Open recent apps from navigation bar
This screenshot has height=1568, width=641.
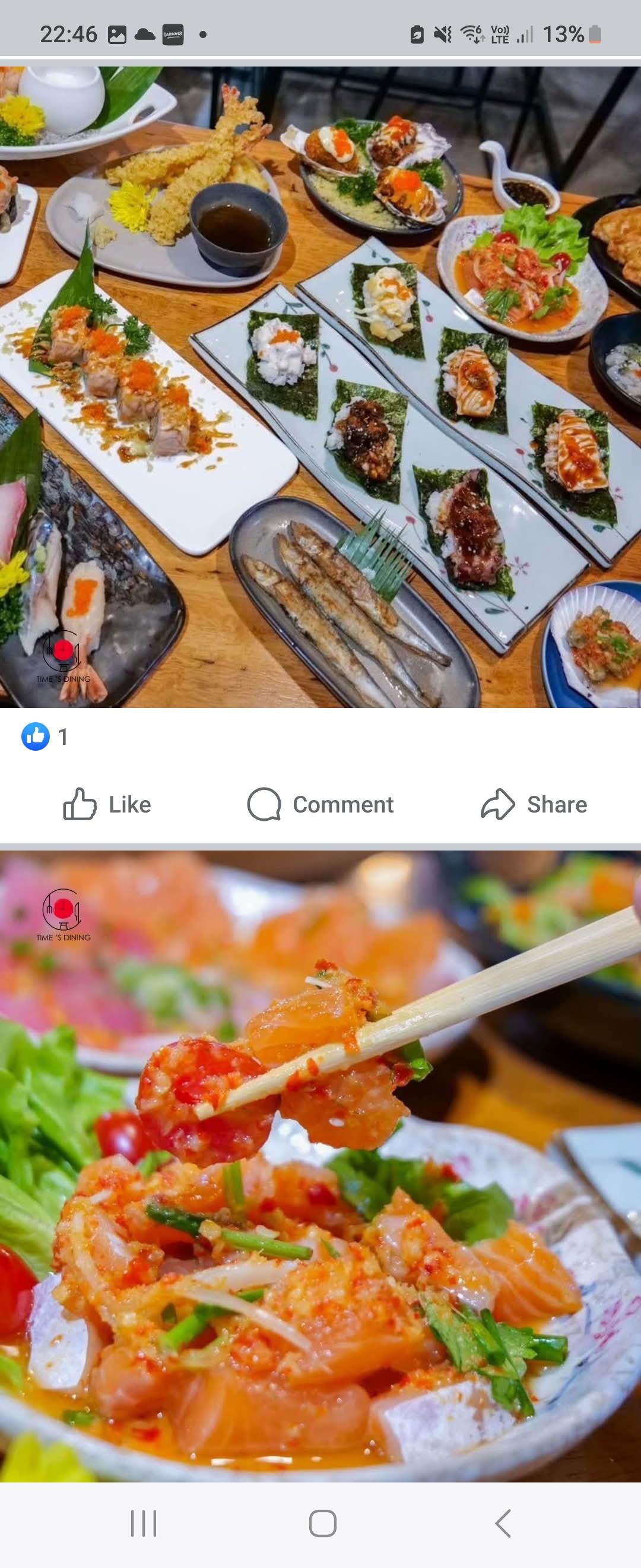pyautogui.click(x=144, y=1523)
